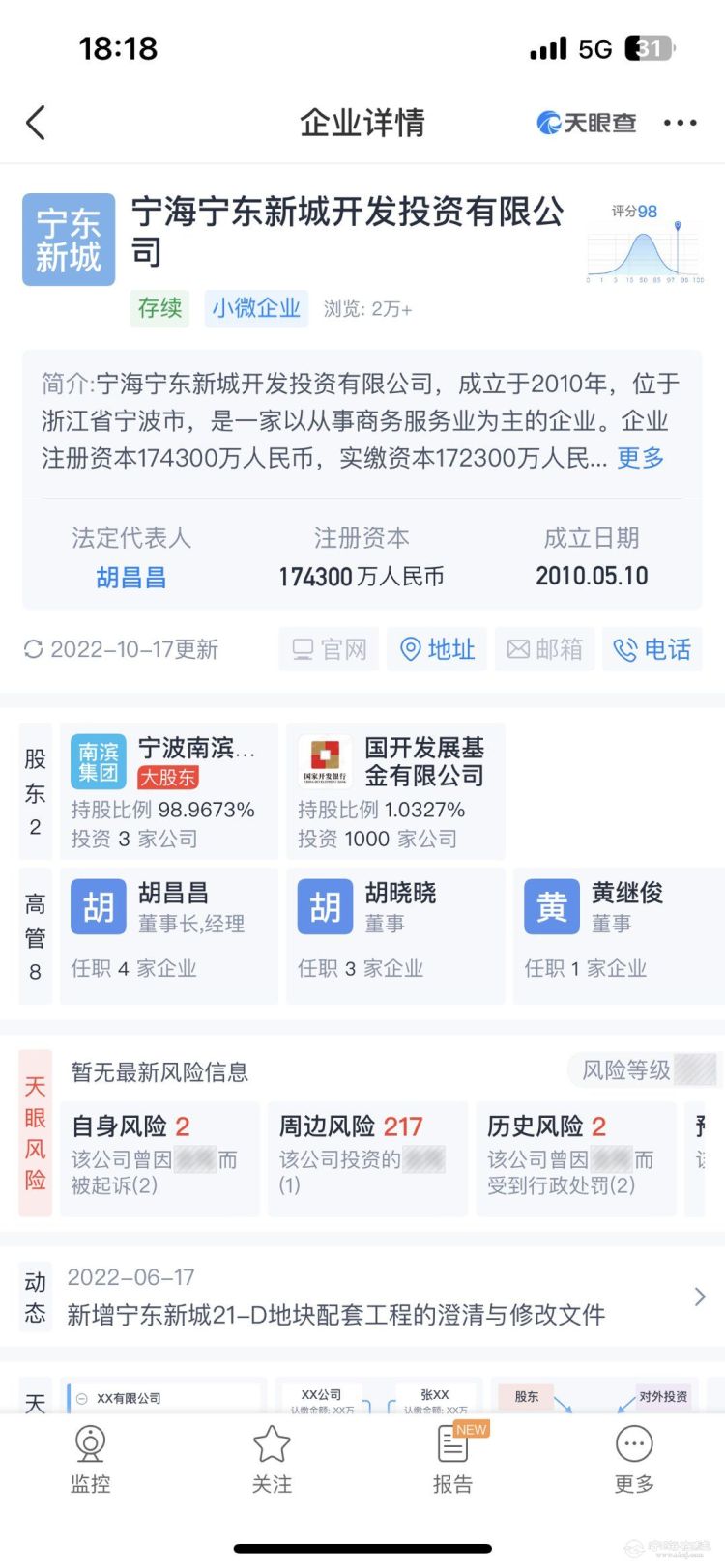The image size is (725, 1568).
Task: Call the company via 电话 button
Action: pos(652,649)
